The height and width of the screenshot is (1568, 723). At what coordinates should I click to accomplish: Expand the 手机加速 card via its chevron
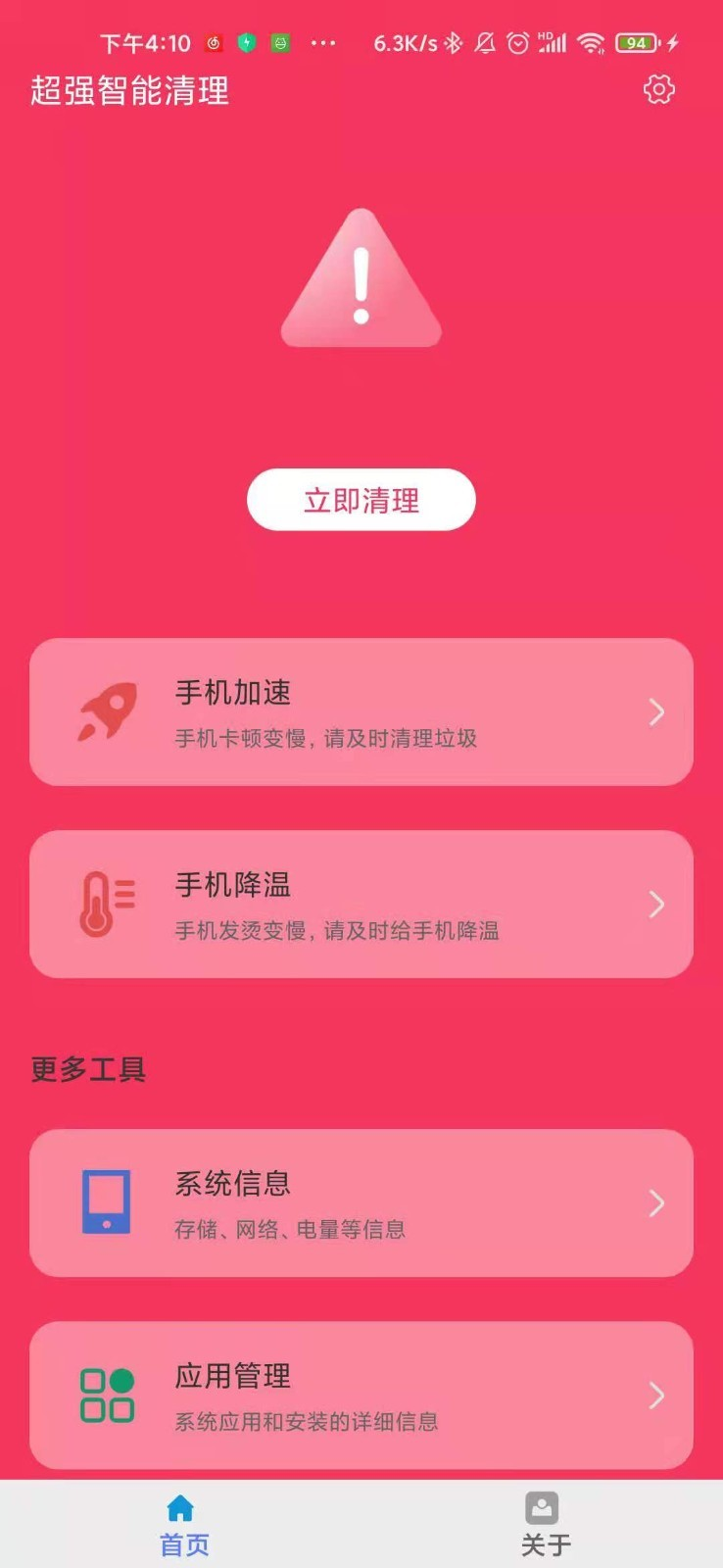(654, 712)
